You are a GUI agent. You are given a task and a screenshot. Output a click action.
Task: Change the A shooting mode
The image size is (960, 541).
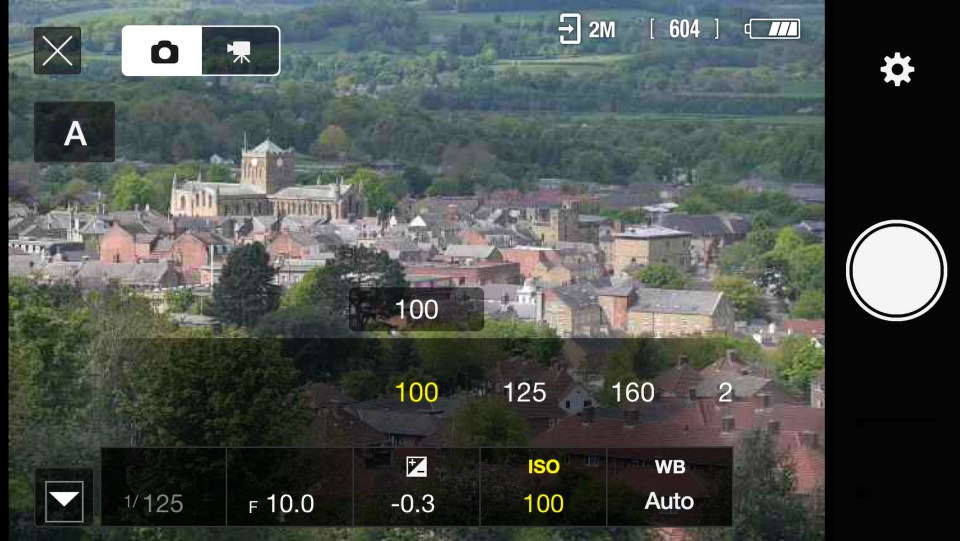(x=75, y=132)
